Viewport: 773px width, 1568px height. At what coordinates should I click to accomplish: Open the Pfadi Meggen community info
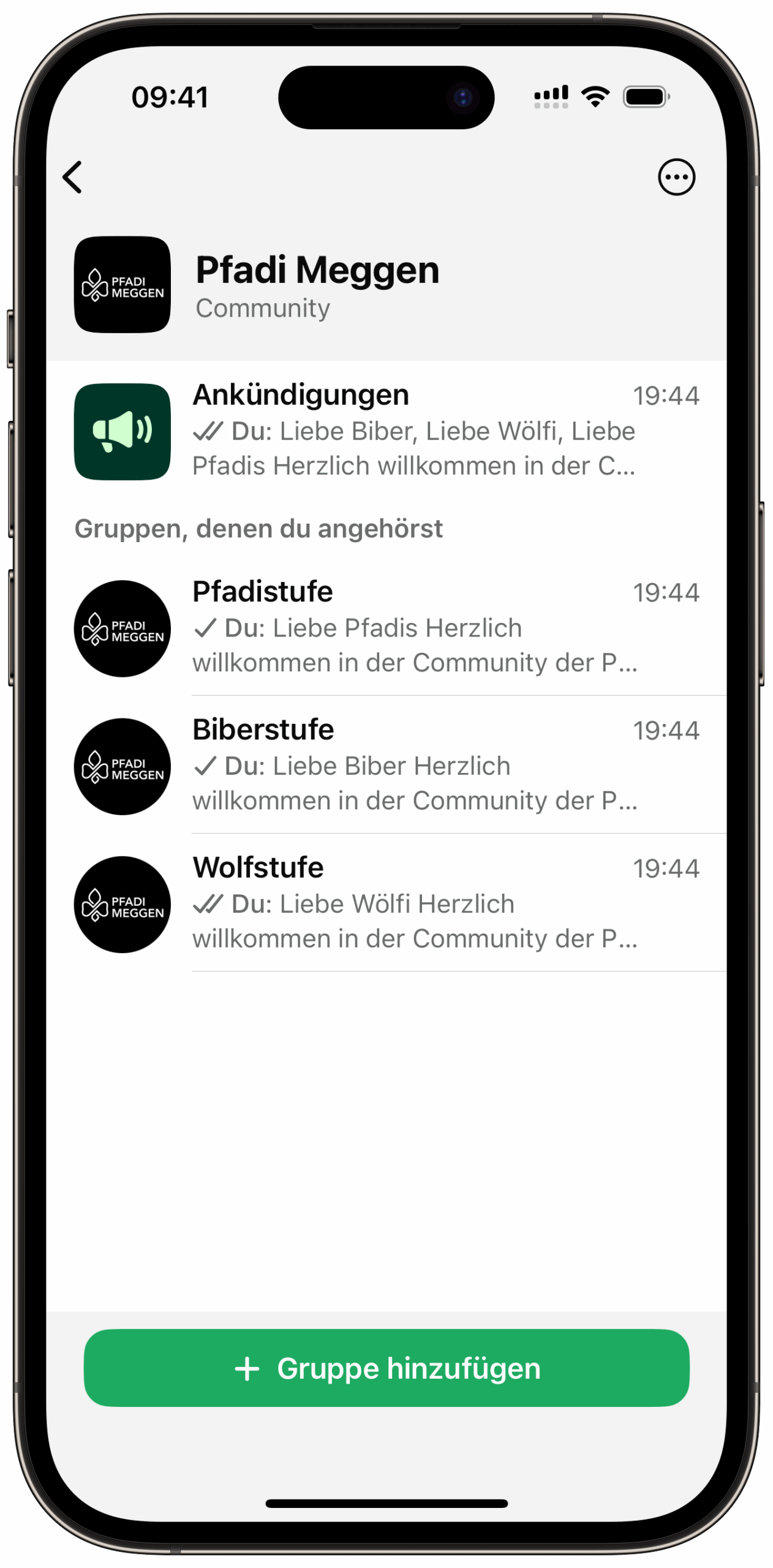click(x=386, y=285)
